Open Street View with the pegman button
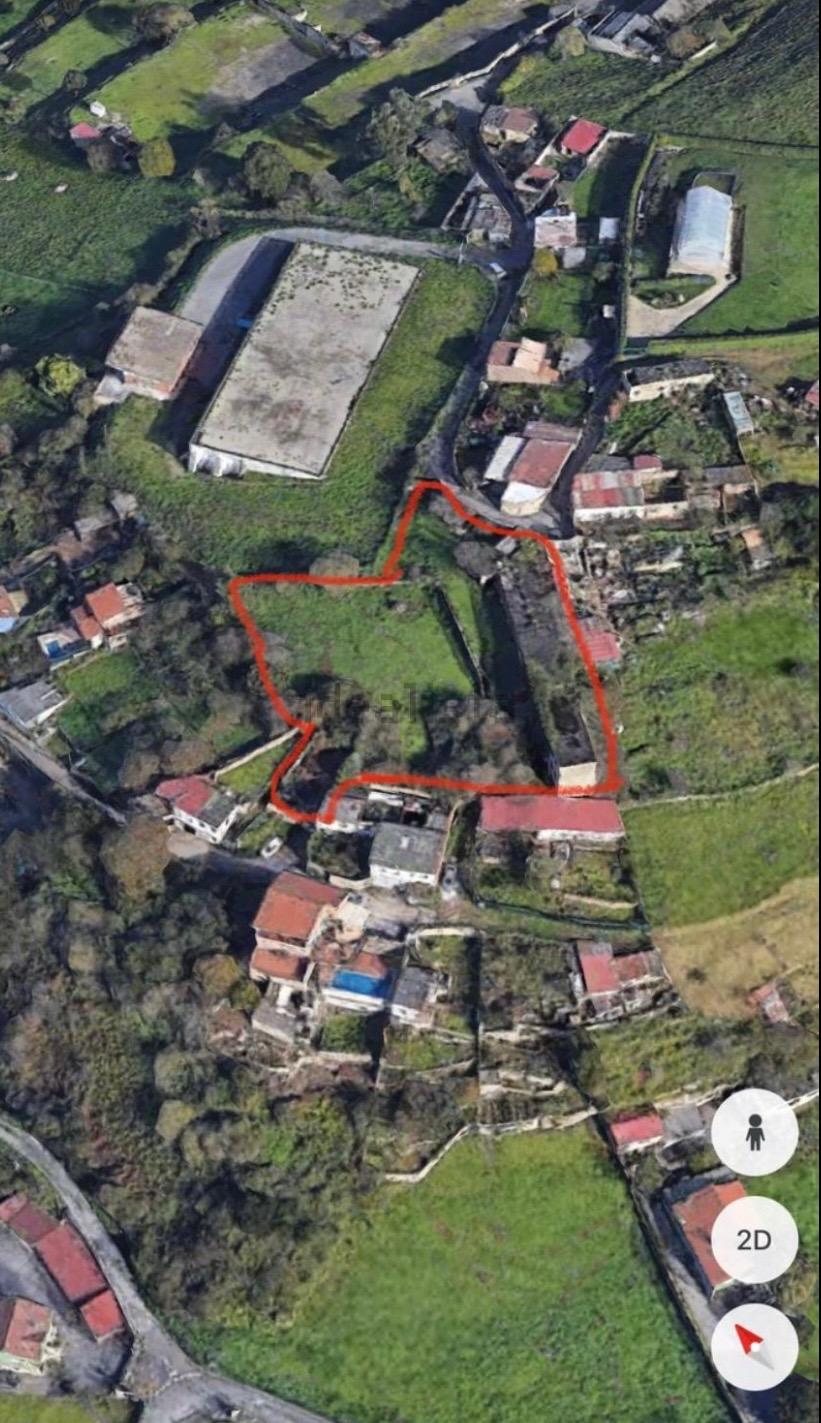Viewport: 821px width, 1423px height. tap(754, 1132)
